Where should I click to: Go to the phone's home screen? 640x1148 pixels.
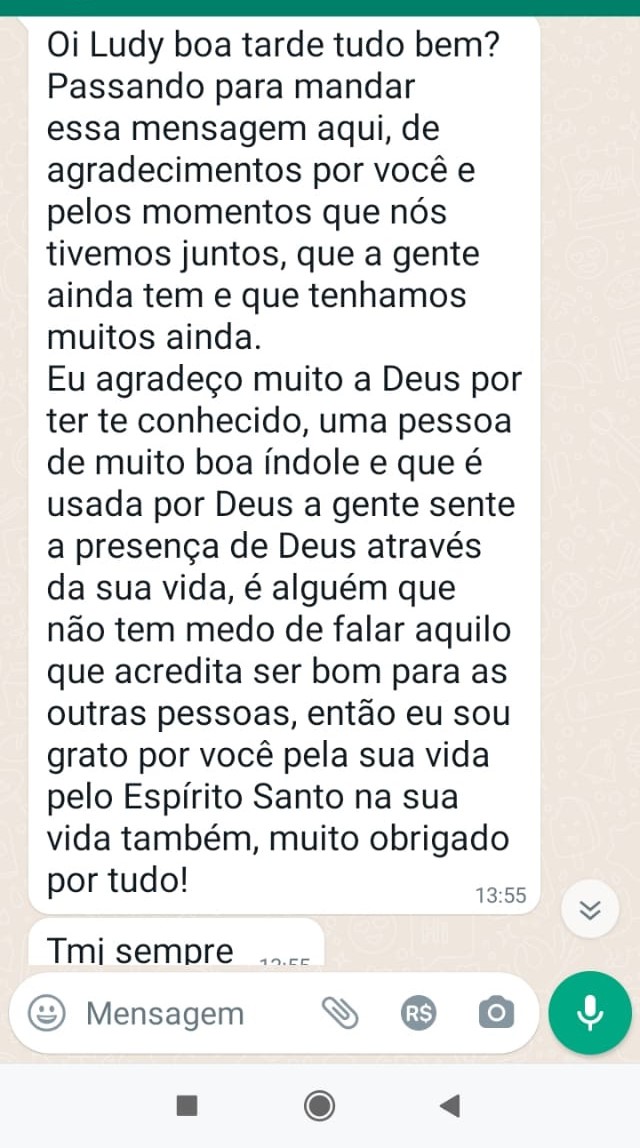[x=320, y=1105]
